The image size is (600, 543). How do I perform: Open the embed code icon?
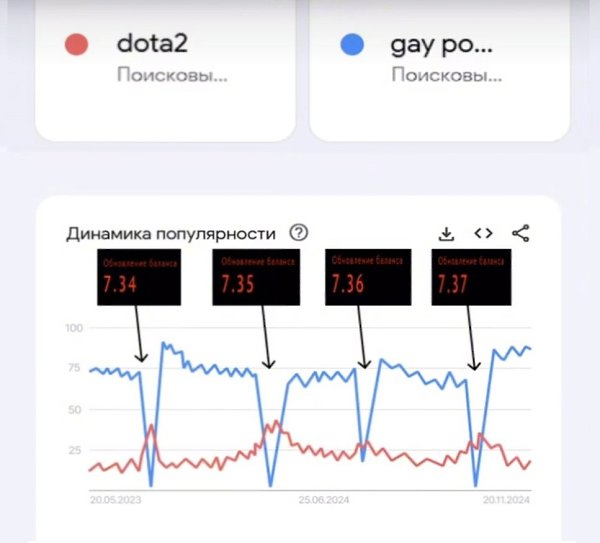pos(483,233)
